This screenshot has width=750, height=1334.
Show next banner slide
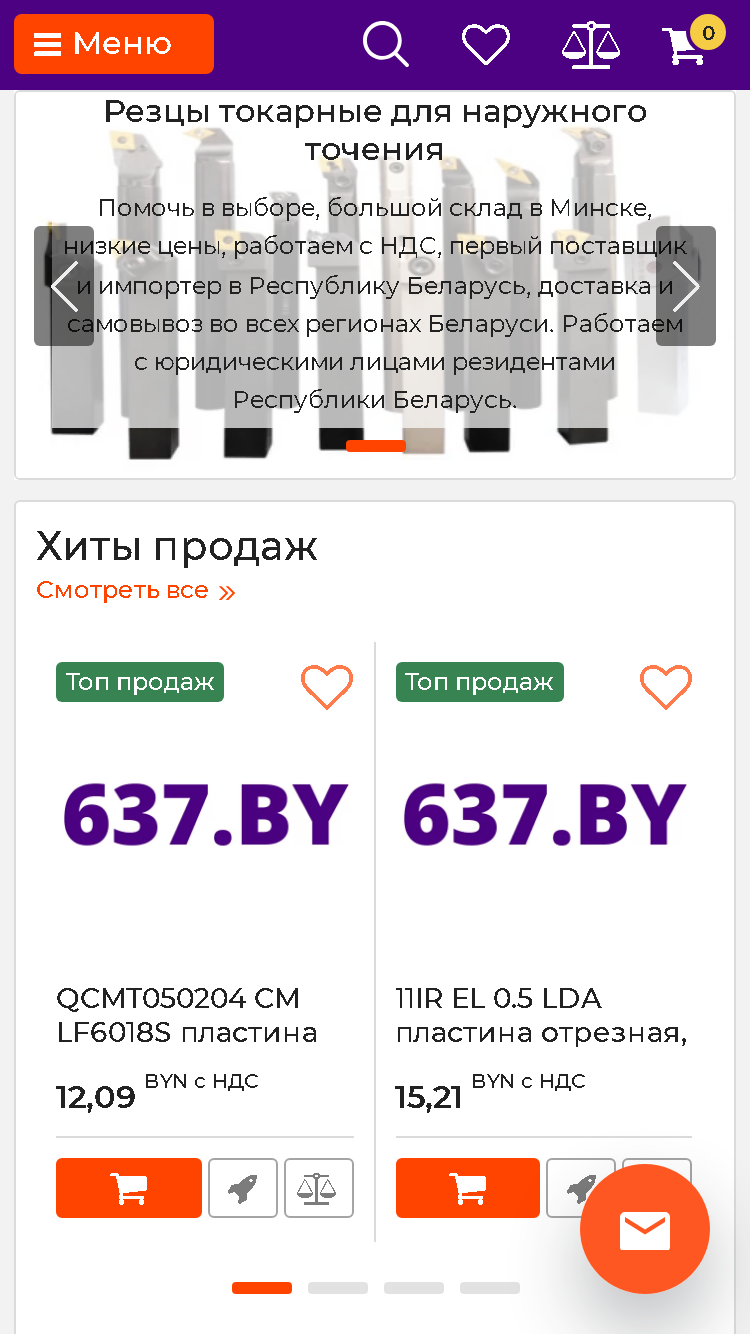pos(686,286)
